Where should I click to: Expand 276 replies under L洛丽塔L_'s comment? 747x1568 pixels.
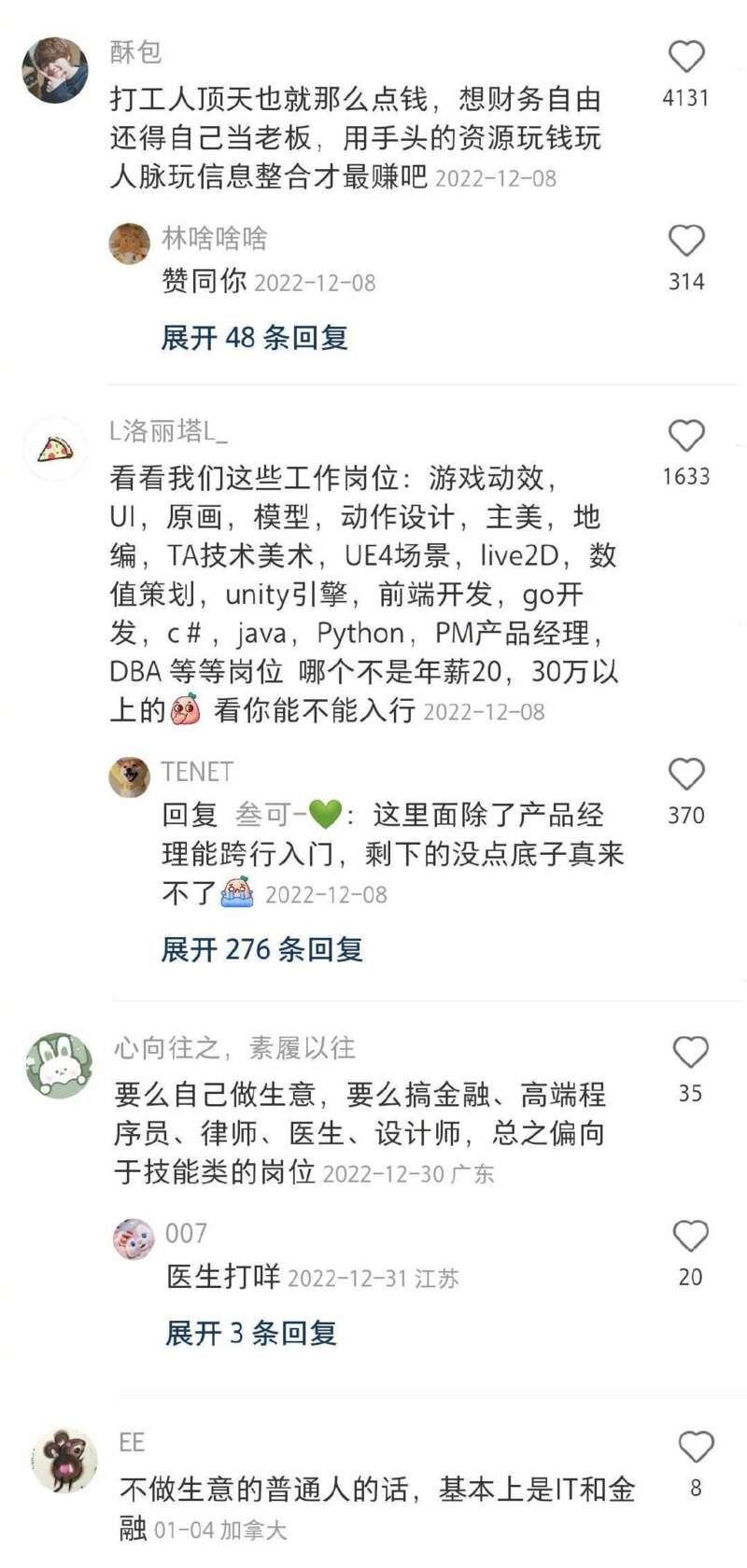[x=261, y=949]
